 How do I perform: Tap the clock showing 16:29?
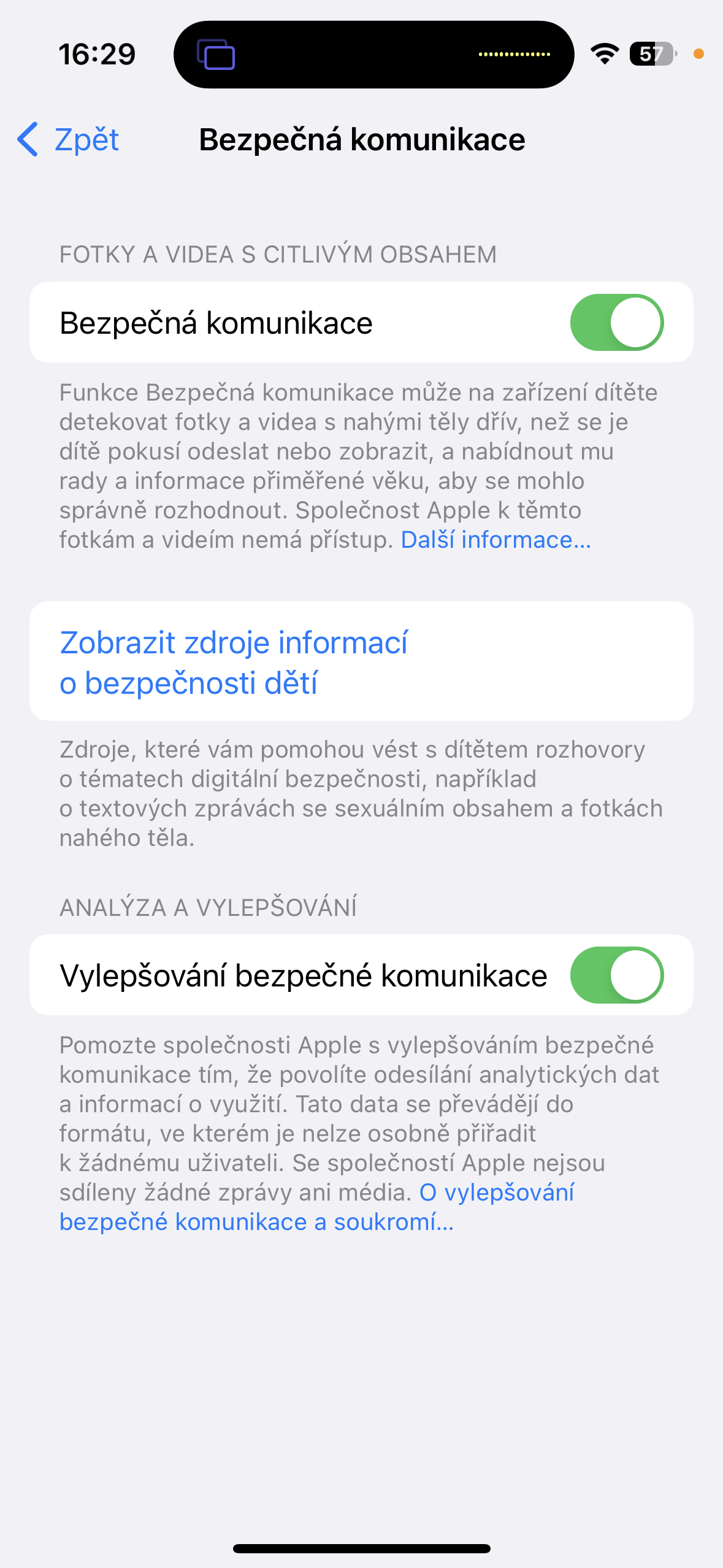pos(98,54)
